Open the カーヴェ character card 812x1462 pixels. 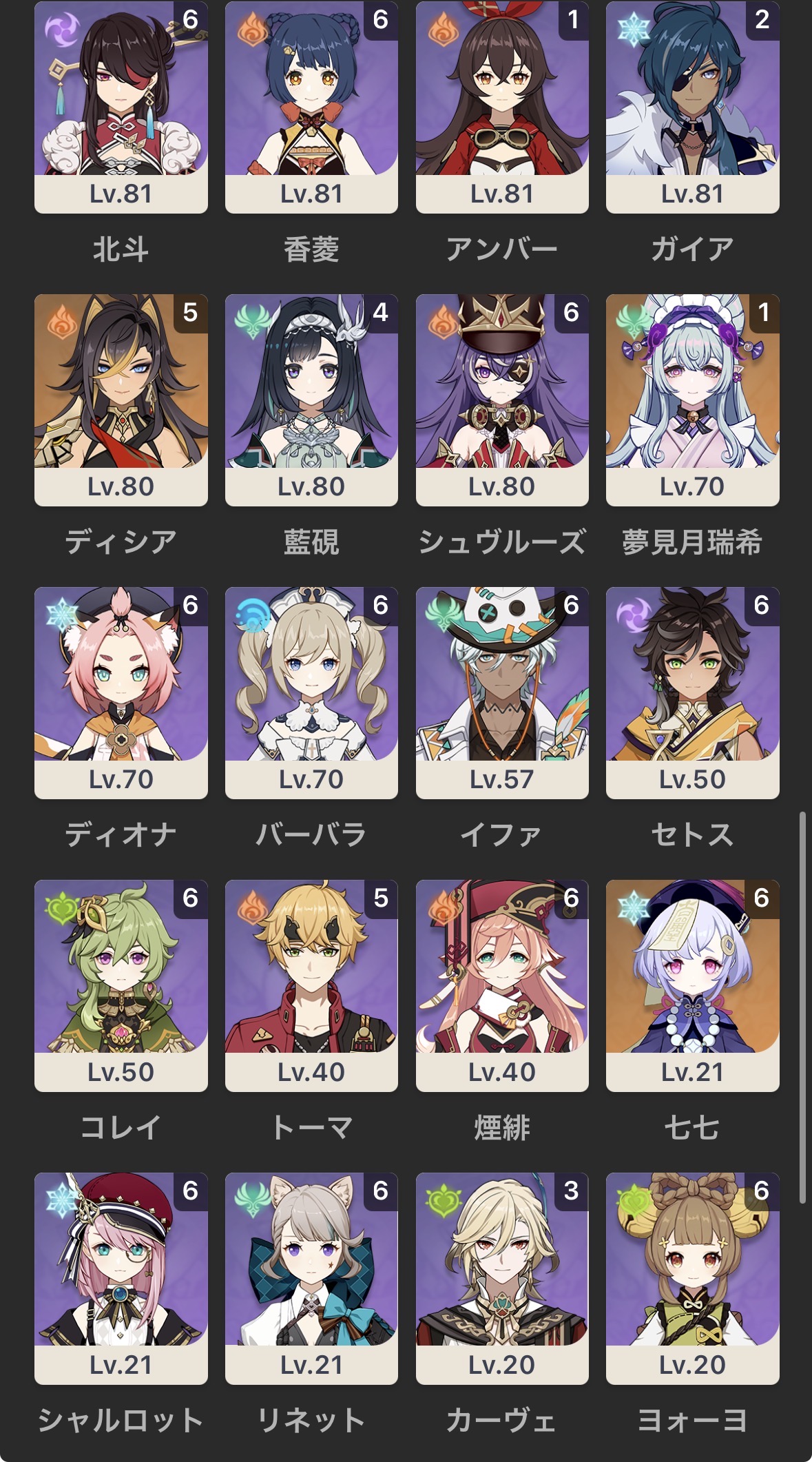[x=502, y=1278]
